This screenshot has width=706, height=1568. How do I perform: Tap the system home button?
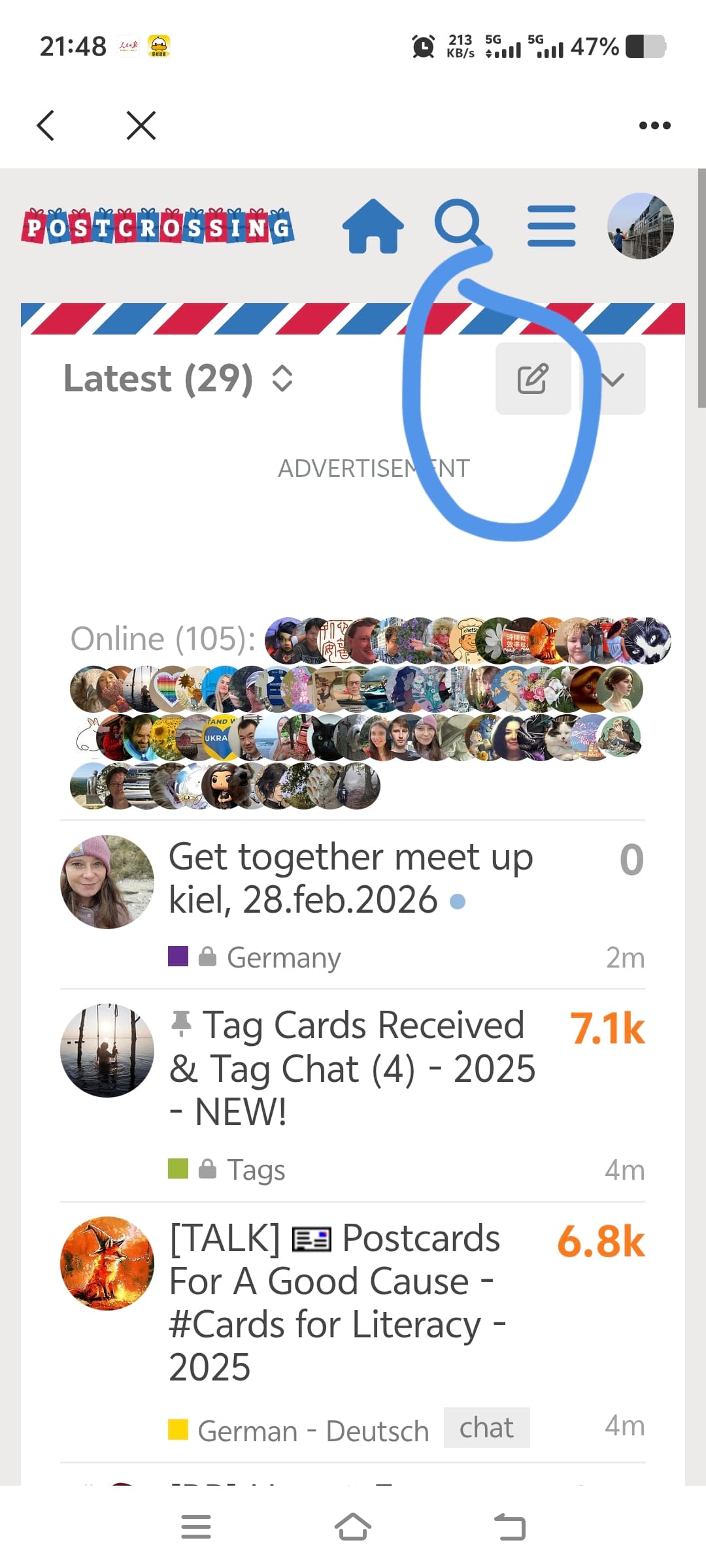(x=353, y=1527)
